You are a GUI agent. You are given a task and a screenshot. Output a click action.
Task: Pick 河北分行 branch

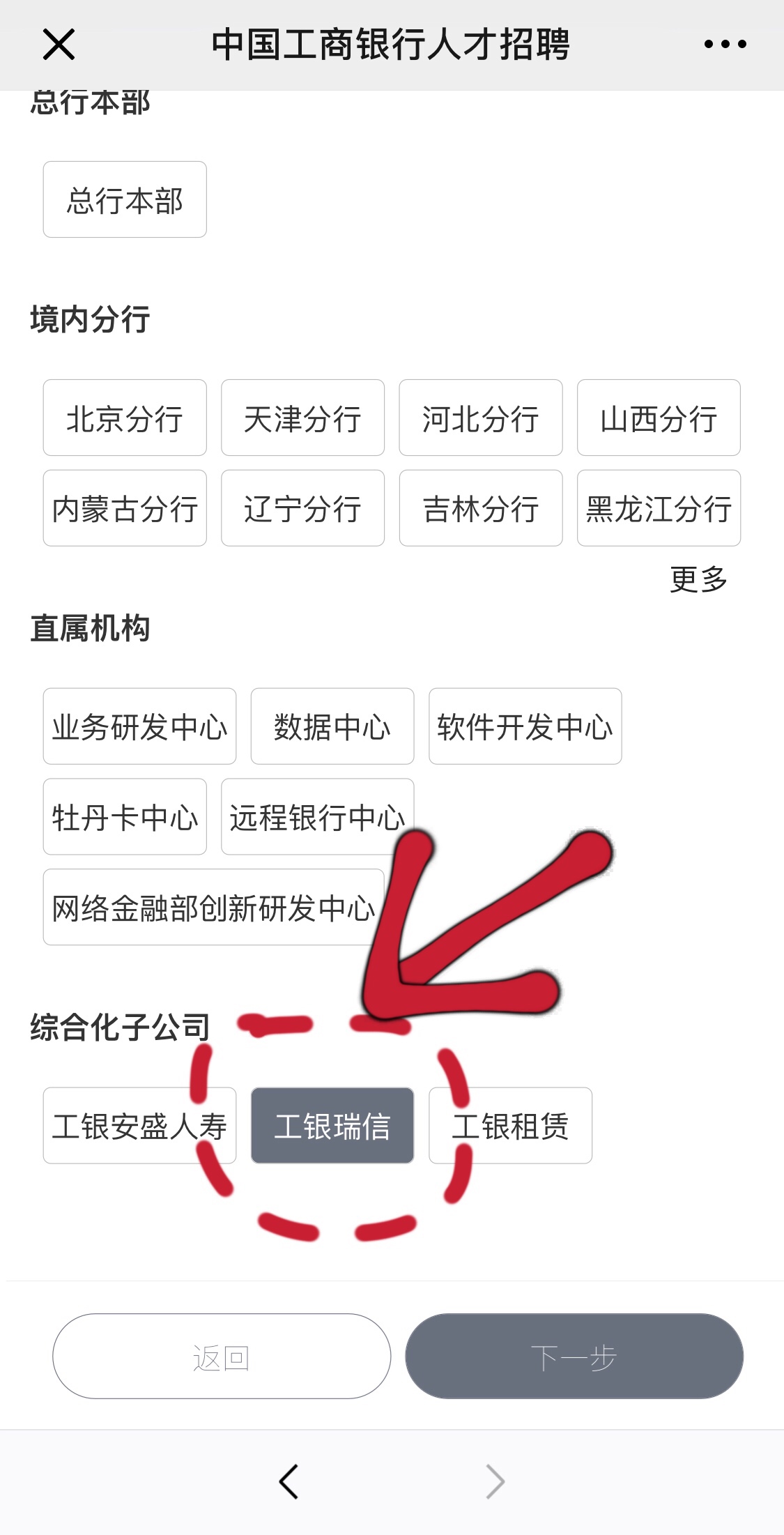click(480, 418)
